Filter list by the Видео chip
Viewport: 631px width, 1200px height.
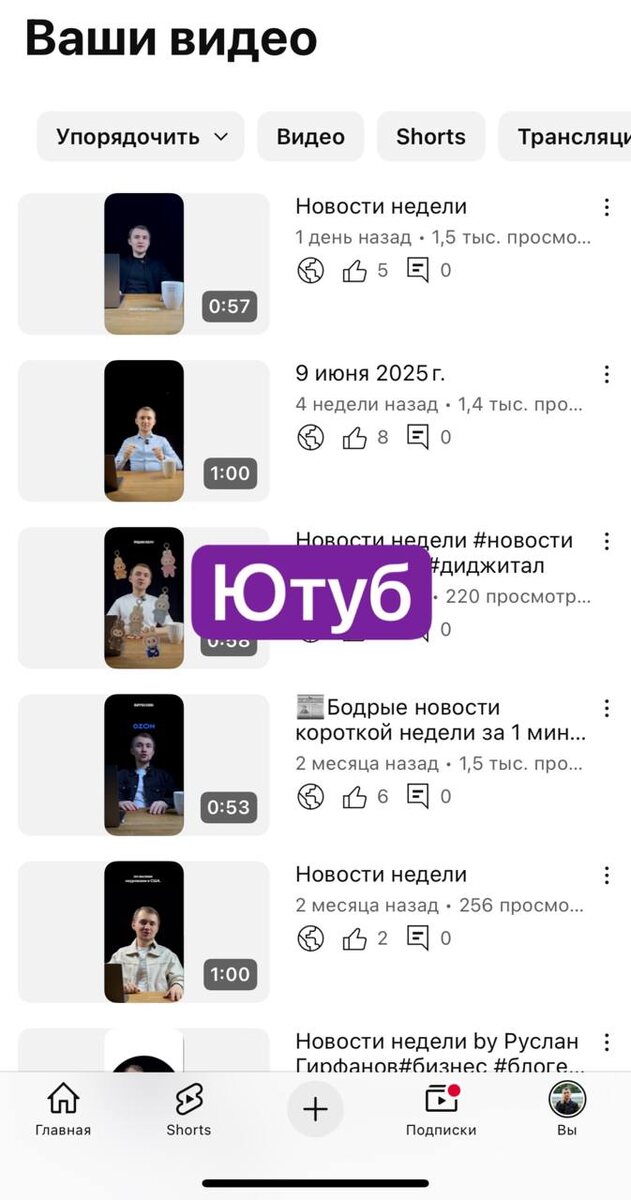(311, 137)
